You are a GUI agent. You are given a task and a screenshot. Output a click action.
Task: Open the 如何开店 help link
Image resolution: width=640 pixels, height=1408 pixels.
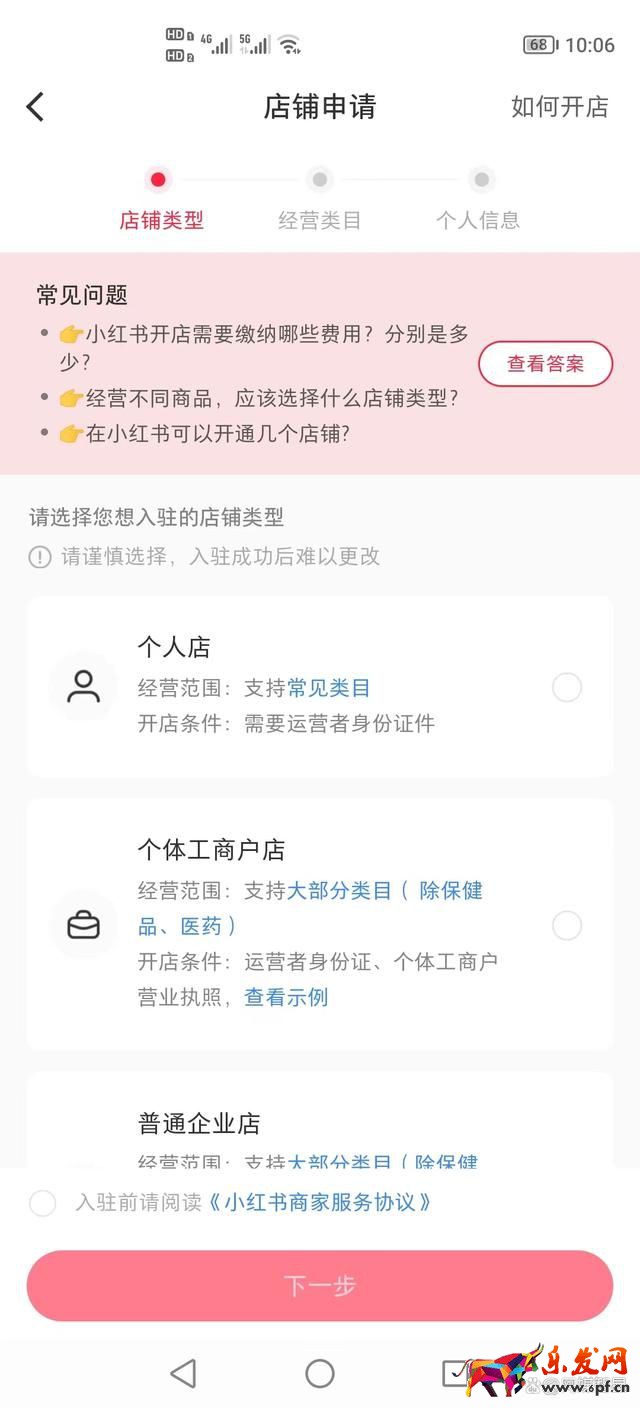click(x=559, y=107)
